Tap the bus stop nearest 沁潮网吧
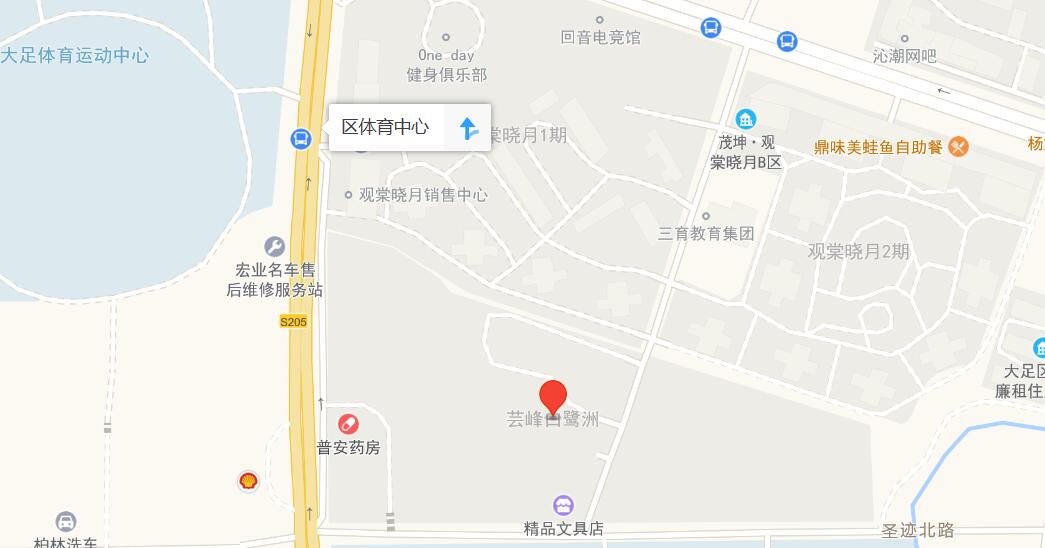This screenshot has width=1045, height=548. 787,41
